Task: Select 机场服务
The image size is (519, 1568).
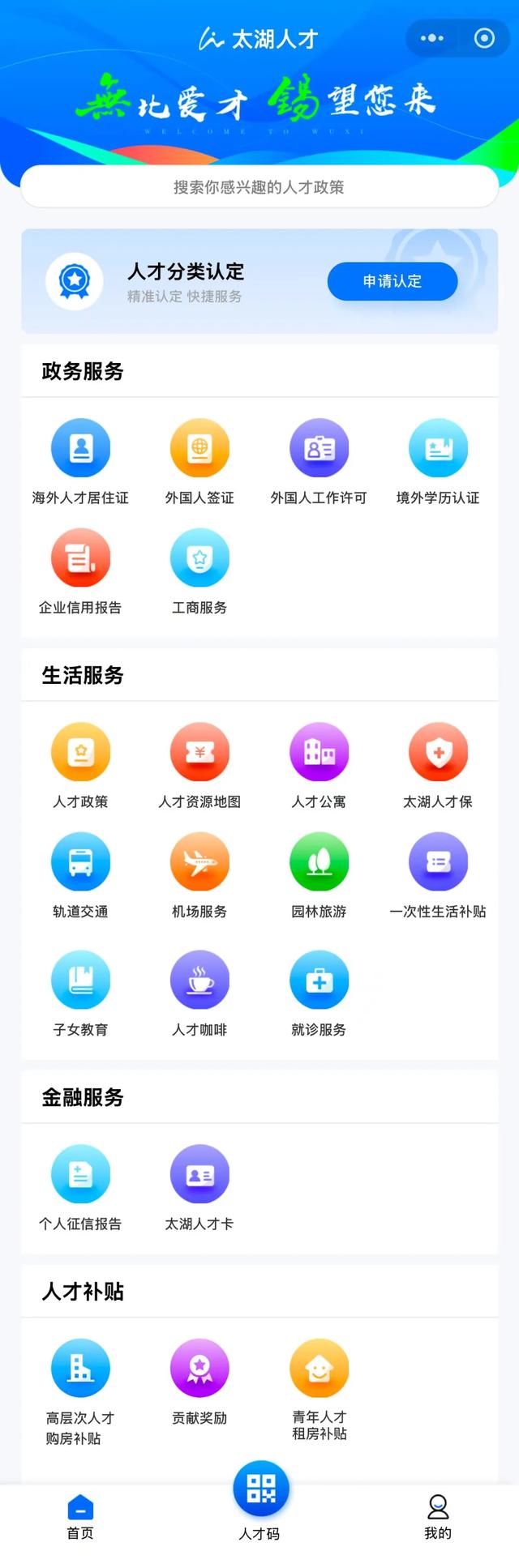Action: click(x=199, y=862)
